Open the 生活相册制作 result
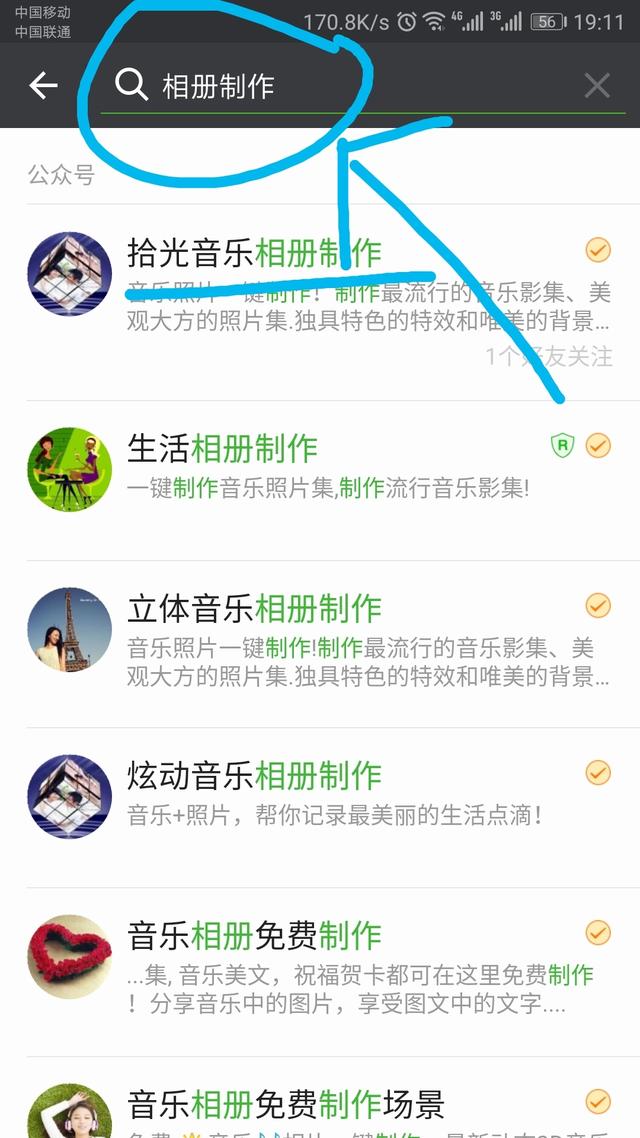The height and width of the screenshot is (1138, 640). [320, 480]
